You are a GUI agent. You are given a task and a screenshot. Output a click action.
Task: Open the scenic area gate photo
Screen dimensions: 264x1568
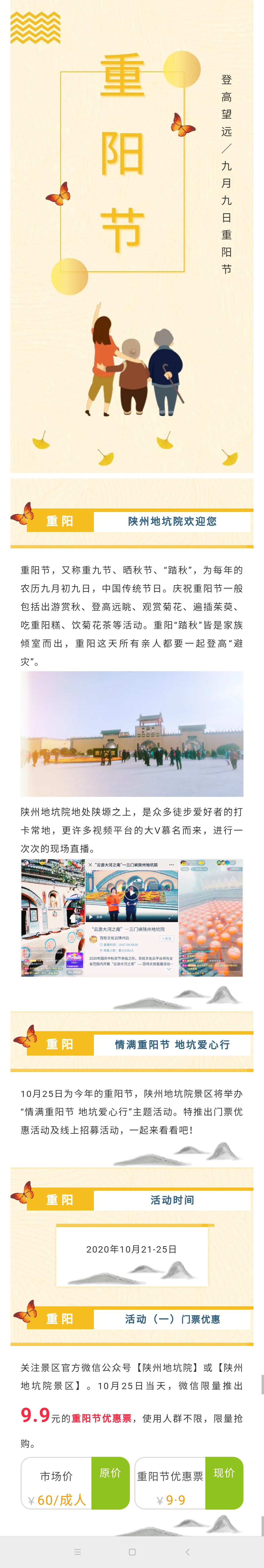(132, 734)
